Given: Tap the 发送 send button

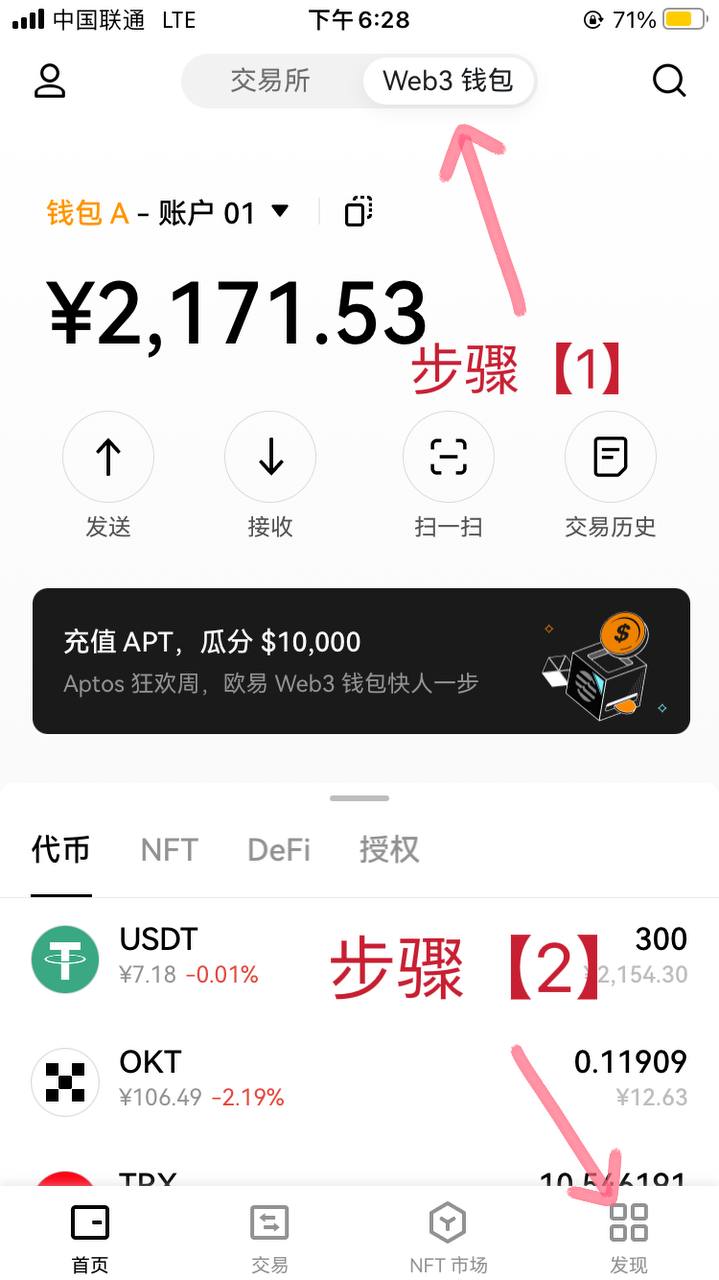Looking at the screenshot, I should point(108,458).
